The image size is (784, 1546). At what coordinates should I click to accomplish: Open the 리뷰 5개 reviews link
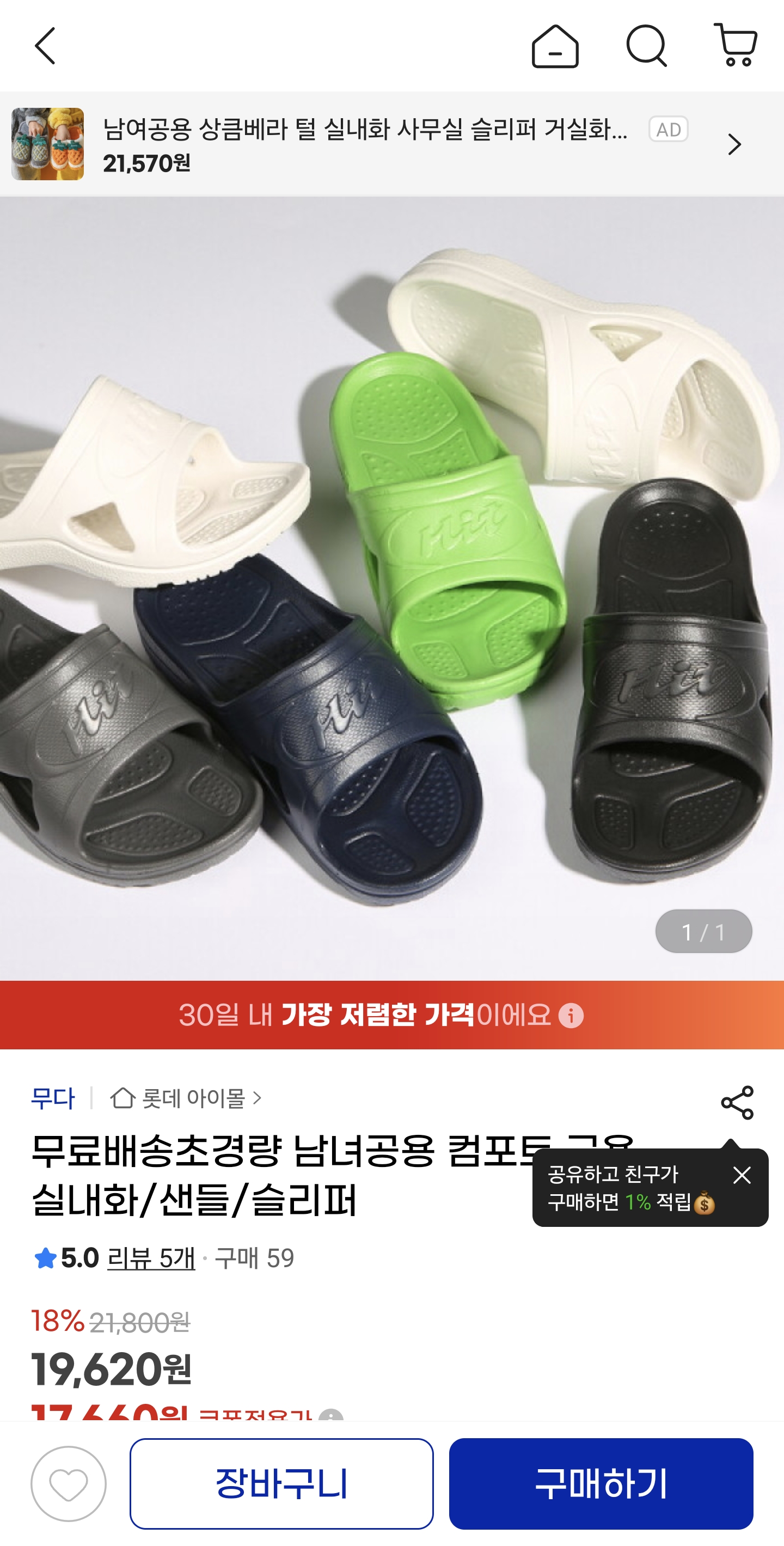pos(151,1258)
